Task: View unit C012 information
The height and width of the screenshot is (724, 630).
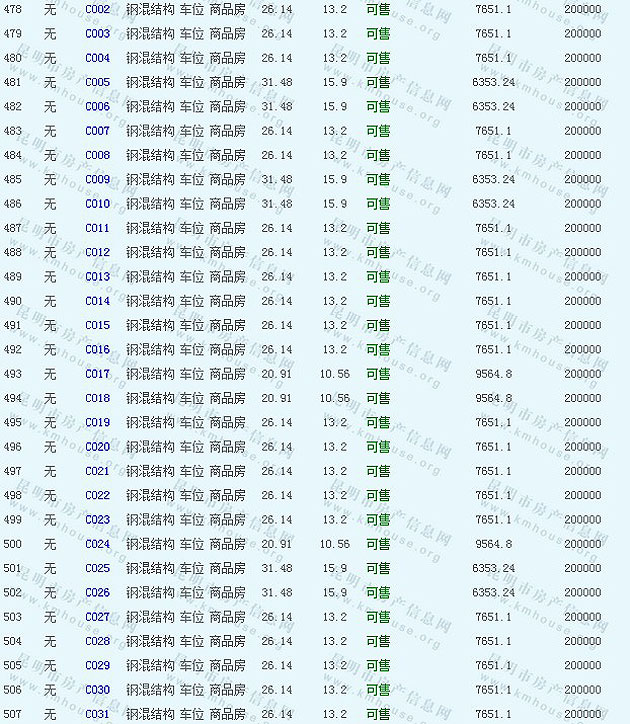Action: (x=97, y=253)
